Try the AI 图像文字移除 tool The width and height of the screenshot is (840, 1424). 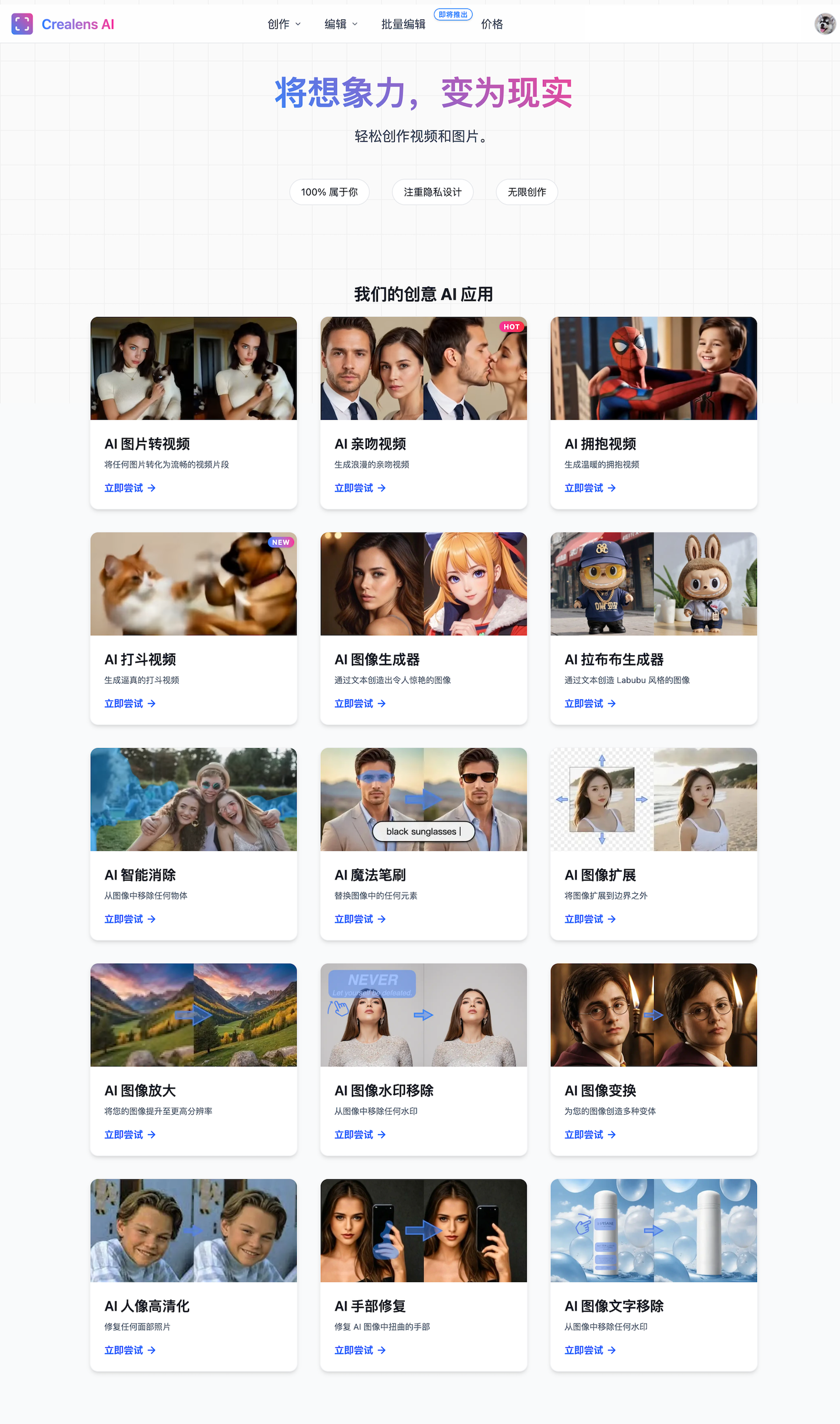589,1350
